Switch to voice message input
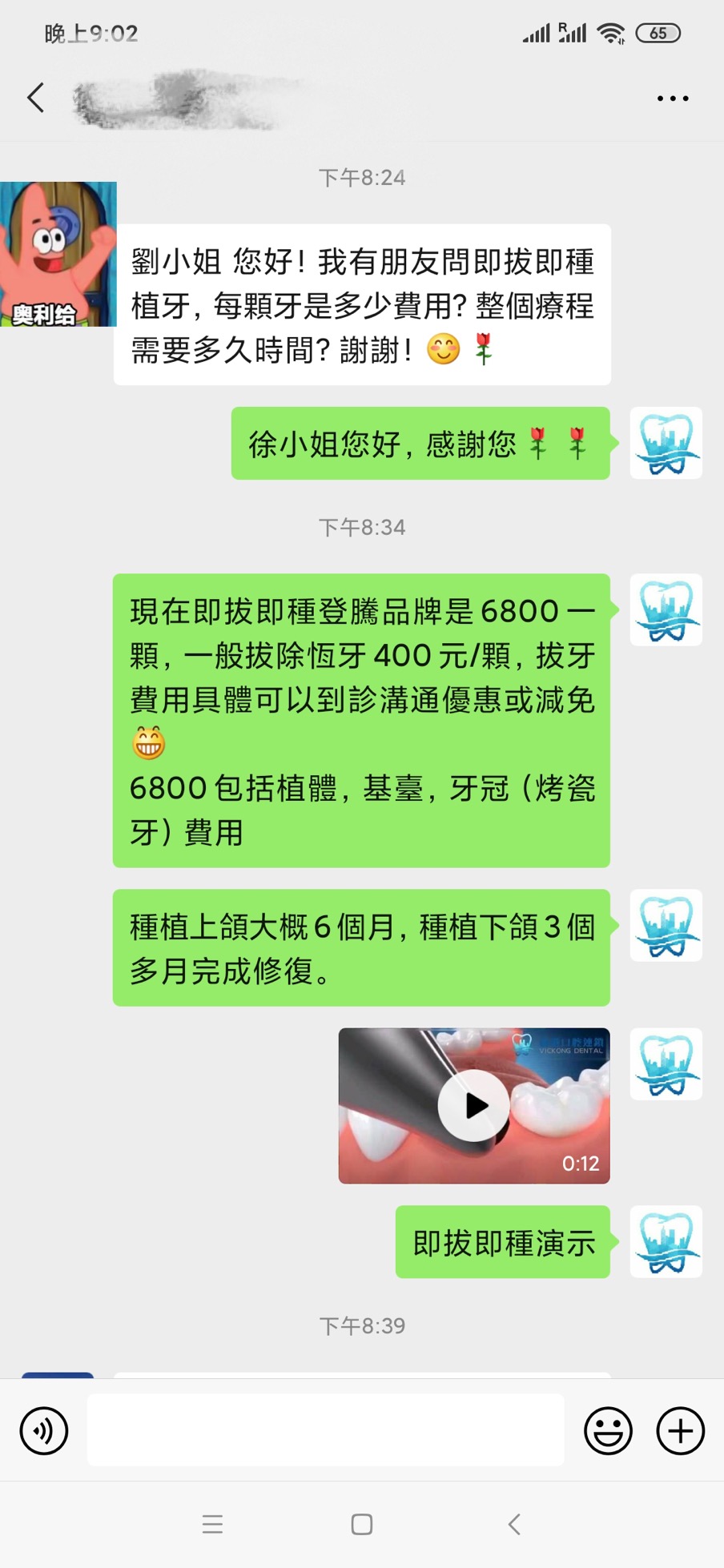Viewport: 724px width, 1568px height. [x=44, y=1430]
